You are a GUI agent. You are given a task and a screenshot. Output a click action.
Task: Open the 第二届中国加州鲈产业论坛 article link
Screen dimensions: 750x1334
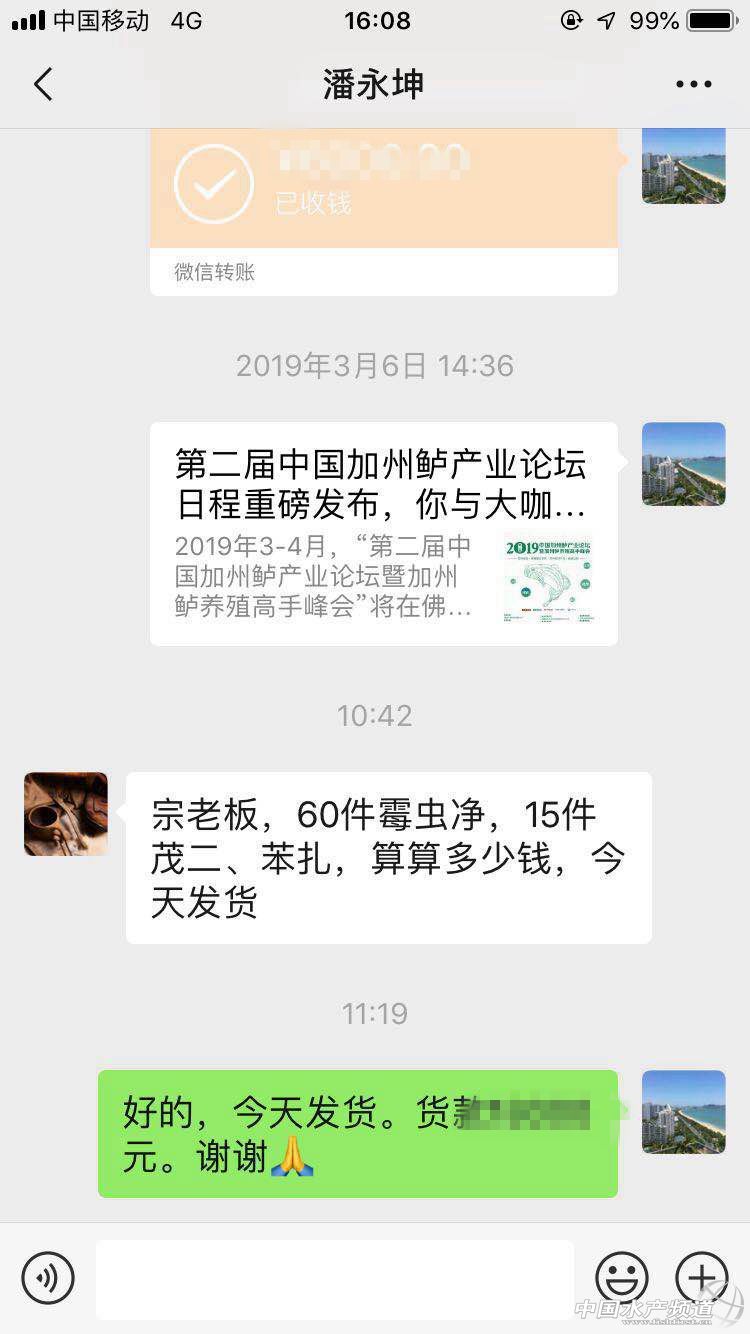(383, 533)
